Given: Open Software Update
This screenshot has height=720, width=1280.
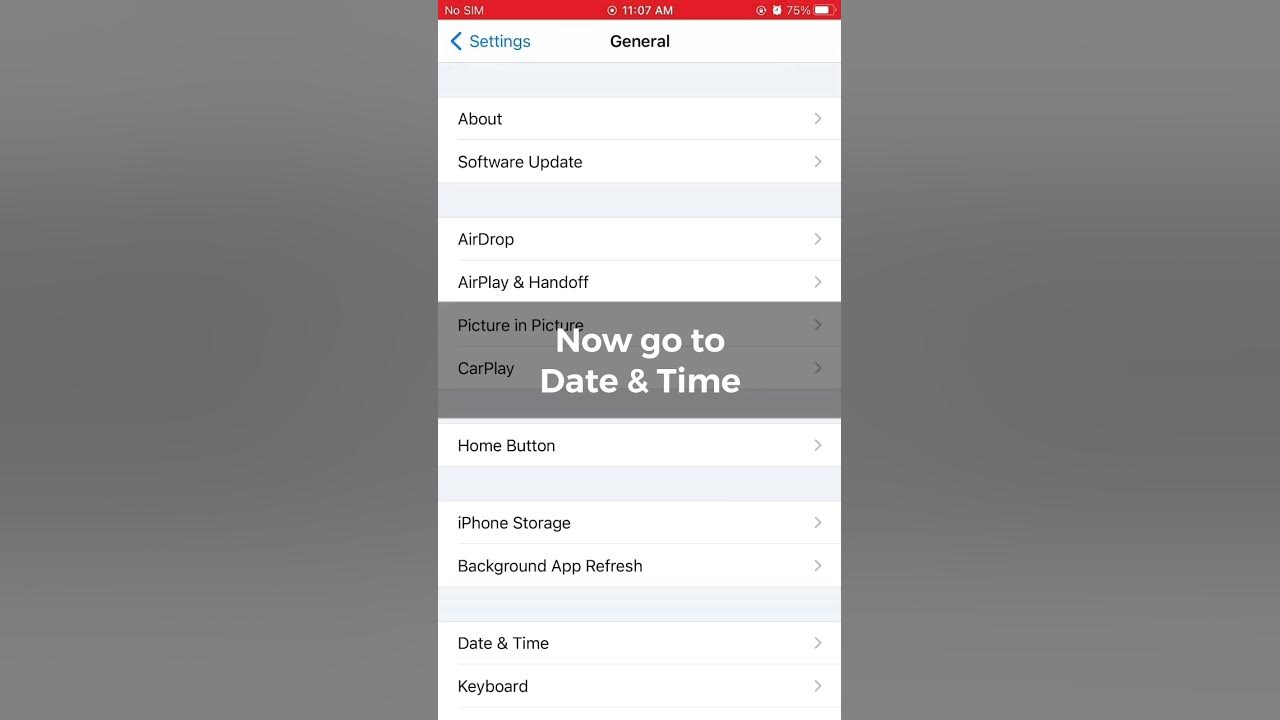Looking at the screenshot, I should pos(639,162).
